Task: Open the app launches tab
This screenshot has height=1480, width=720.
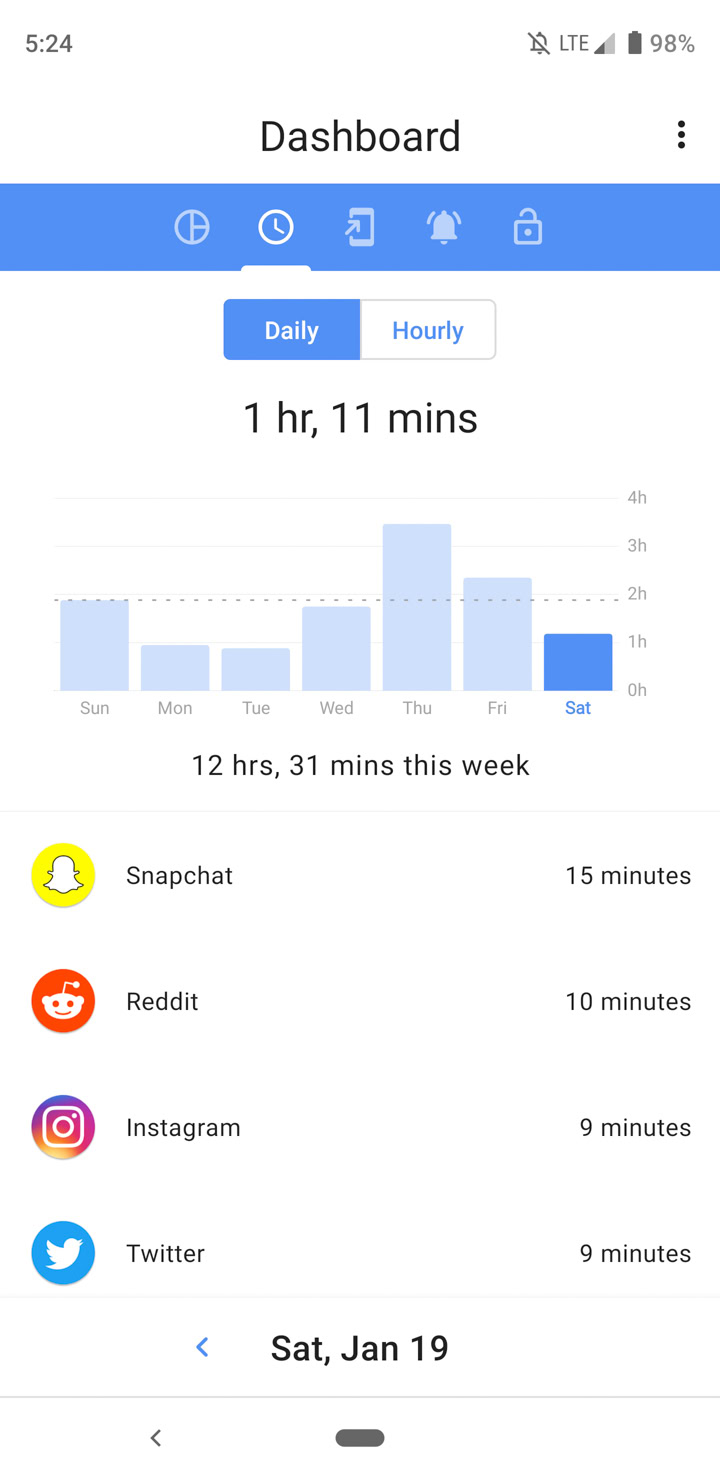Action: tap(360, 228)
